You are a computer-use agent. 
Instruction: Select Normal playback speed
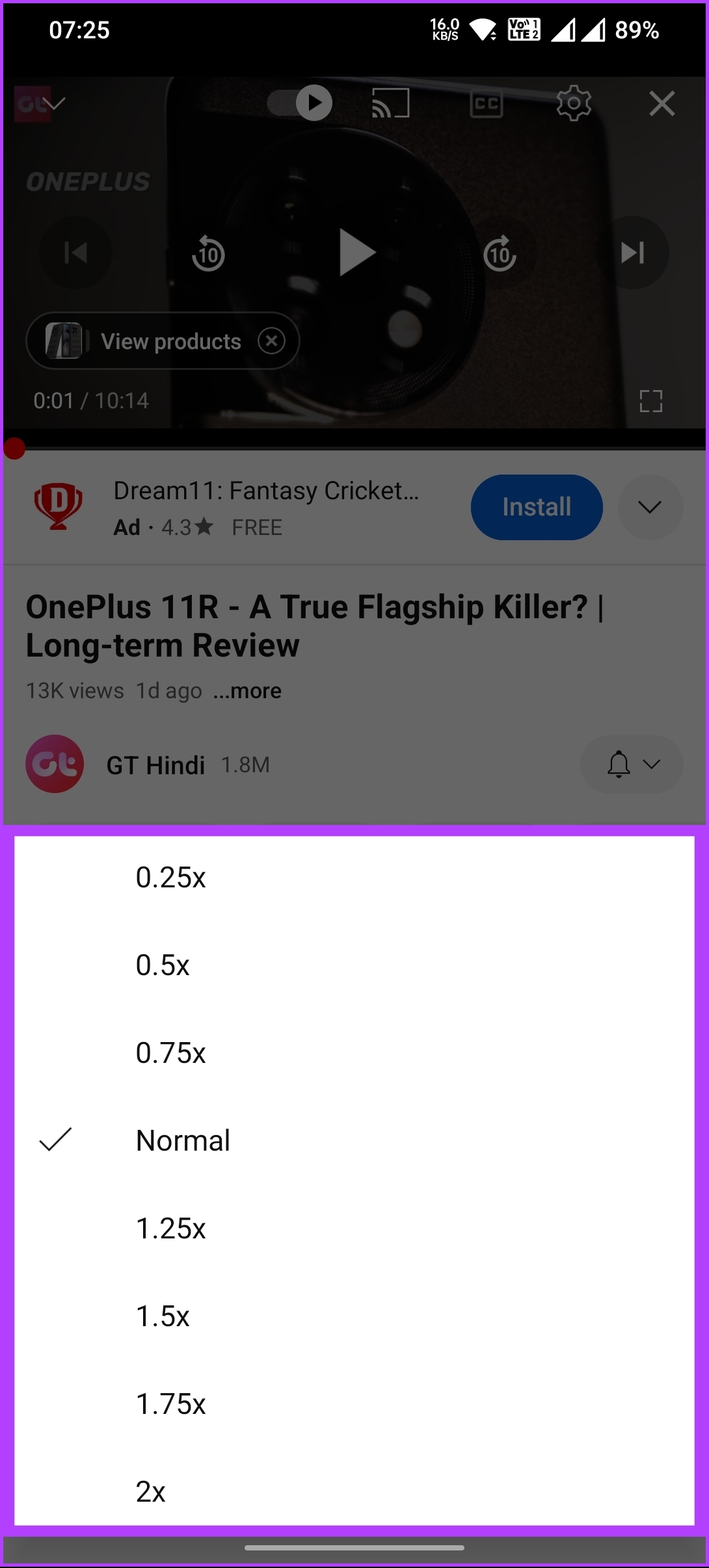pyautogui.click(x=354, y=1141)
